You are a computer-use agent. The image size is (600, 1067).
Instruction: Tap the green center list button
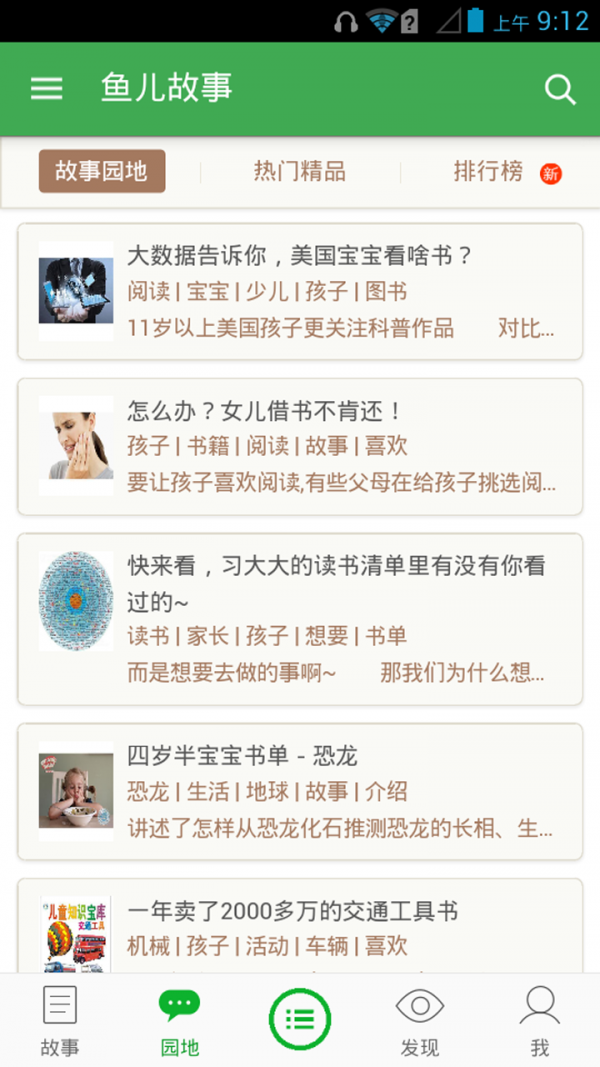coord(300,1019)
